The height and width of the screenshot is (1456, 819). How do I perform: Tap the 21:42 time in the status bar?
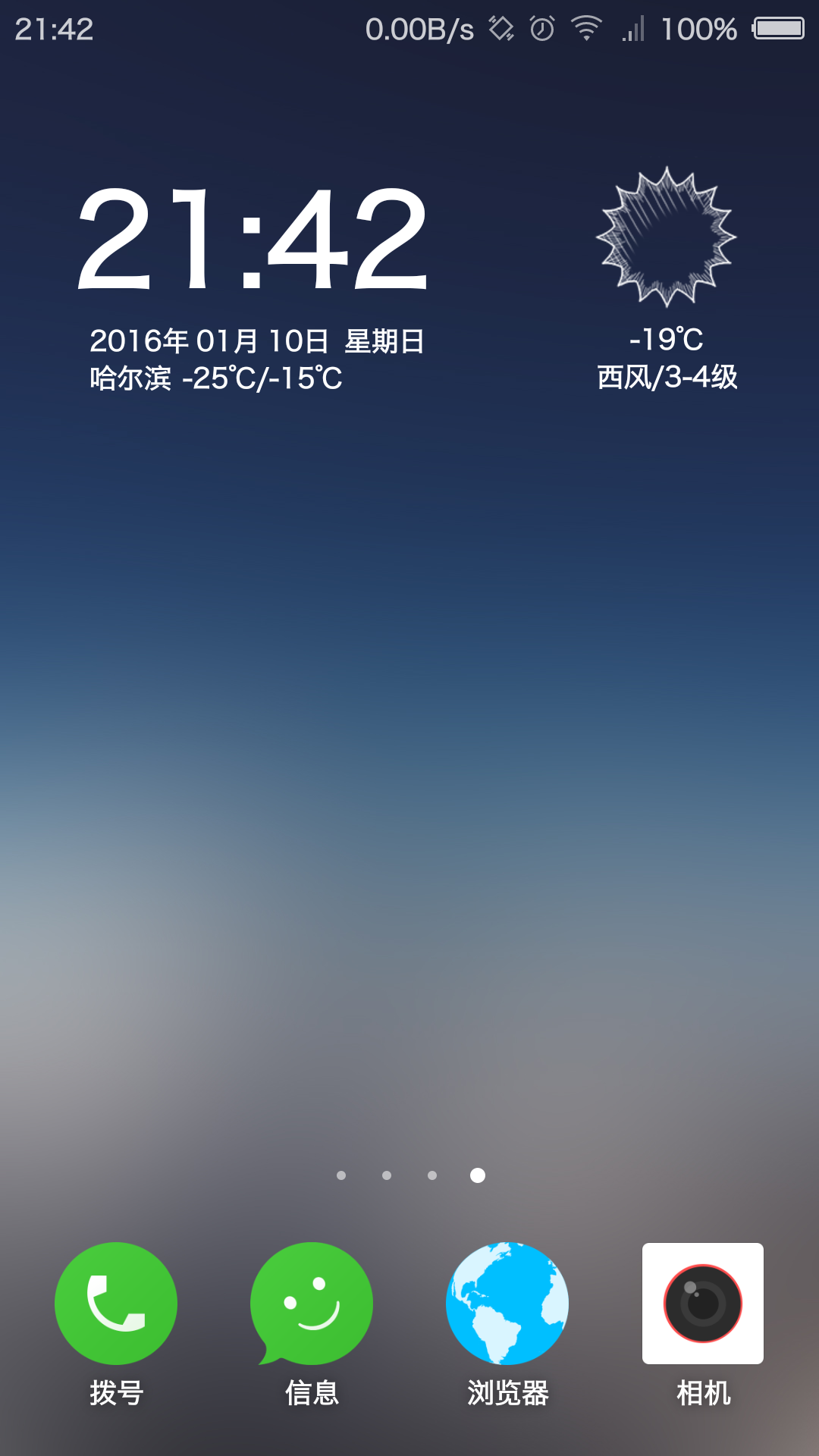[55, 27]
